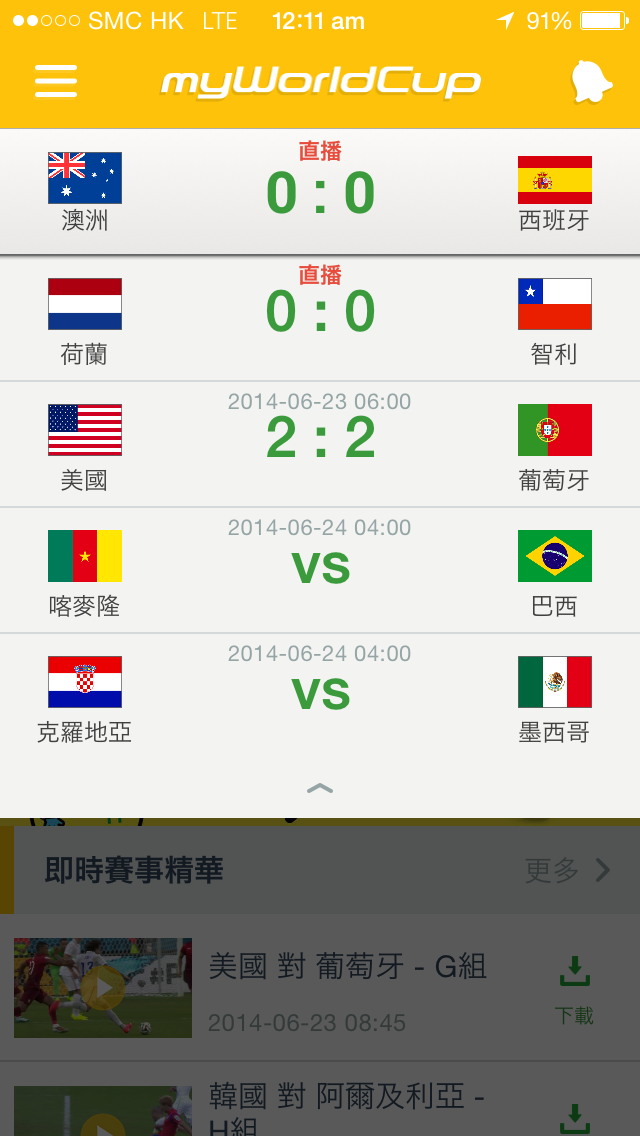Open the live 澳洲 vs 西班牙 match

[320, 192]
